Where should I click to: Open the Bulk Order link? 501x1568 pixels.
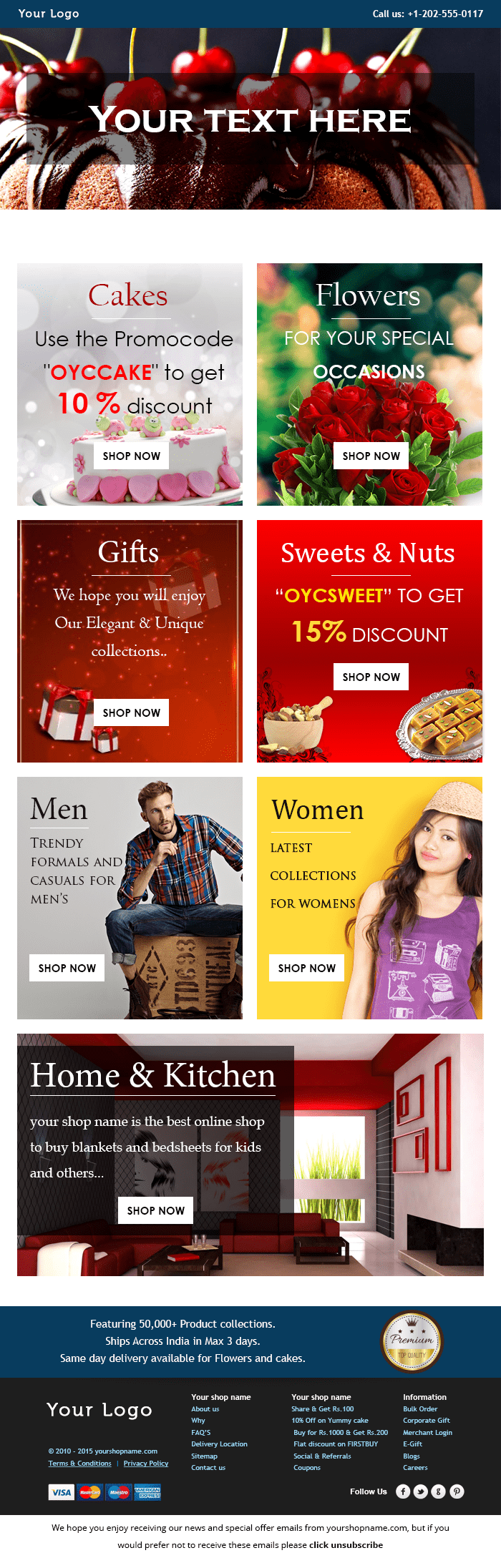(420, 1408)
